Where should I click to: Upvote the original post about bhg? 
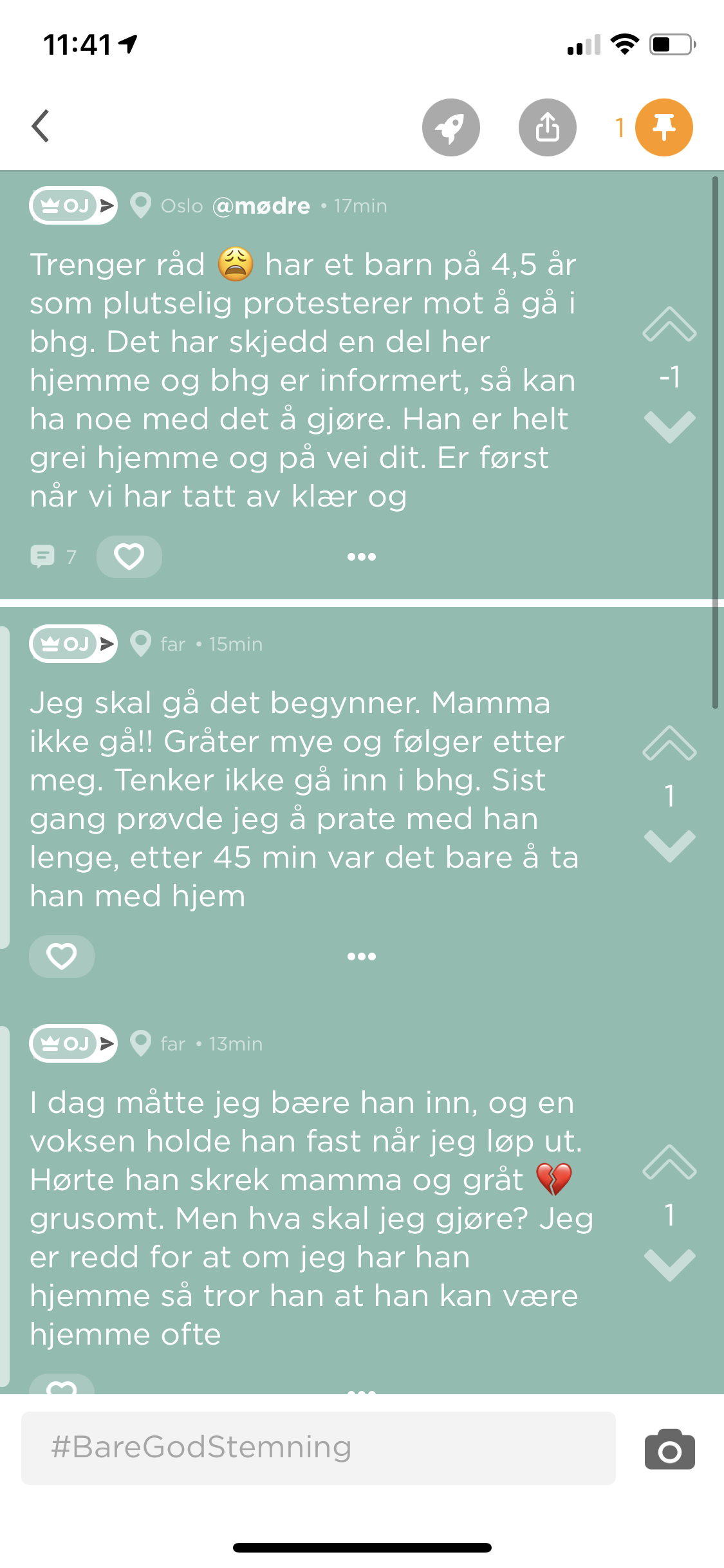click(669, 324)
